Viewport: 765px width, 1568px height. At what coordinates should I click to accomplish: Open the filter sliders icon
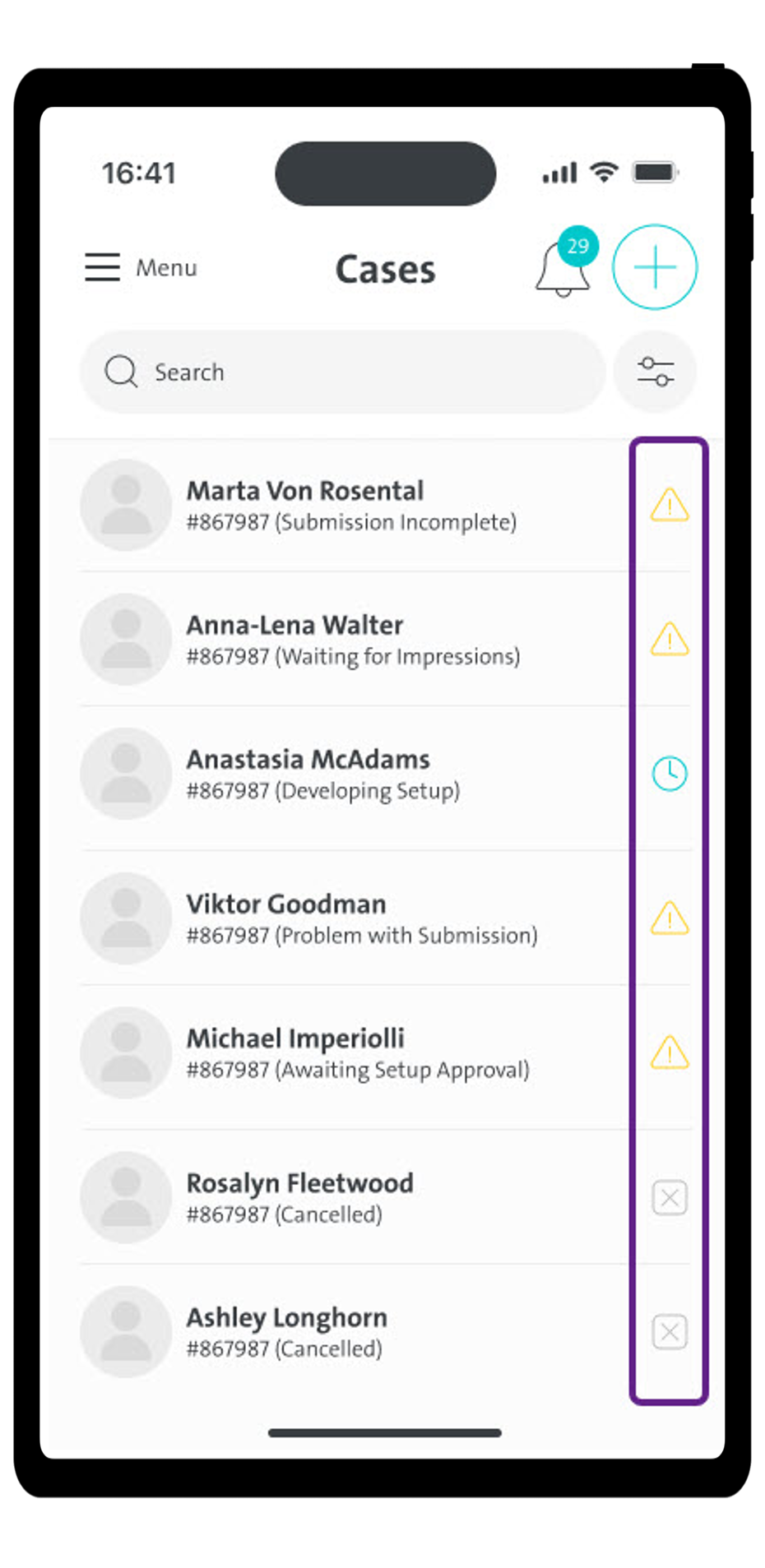point(656,372)
